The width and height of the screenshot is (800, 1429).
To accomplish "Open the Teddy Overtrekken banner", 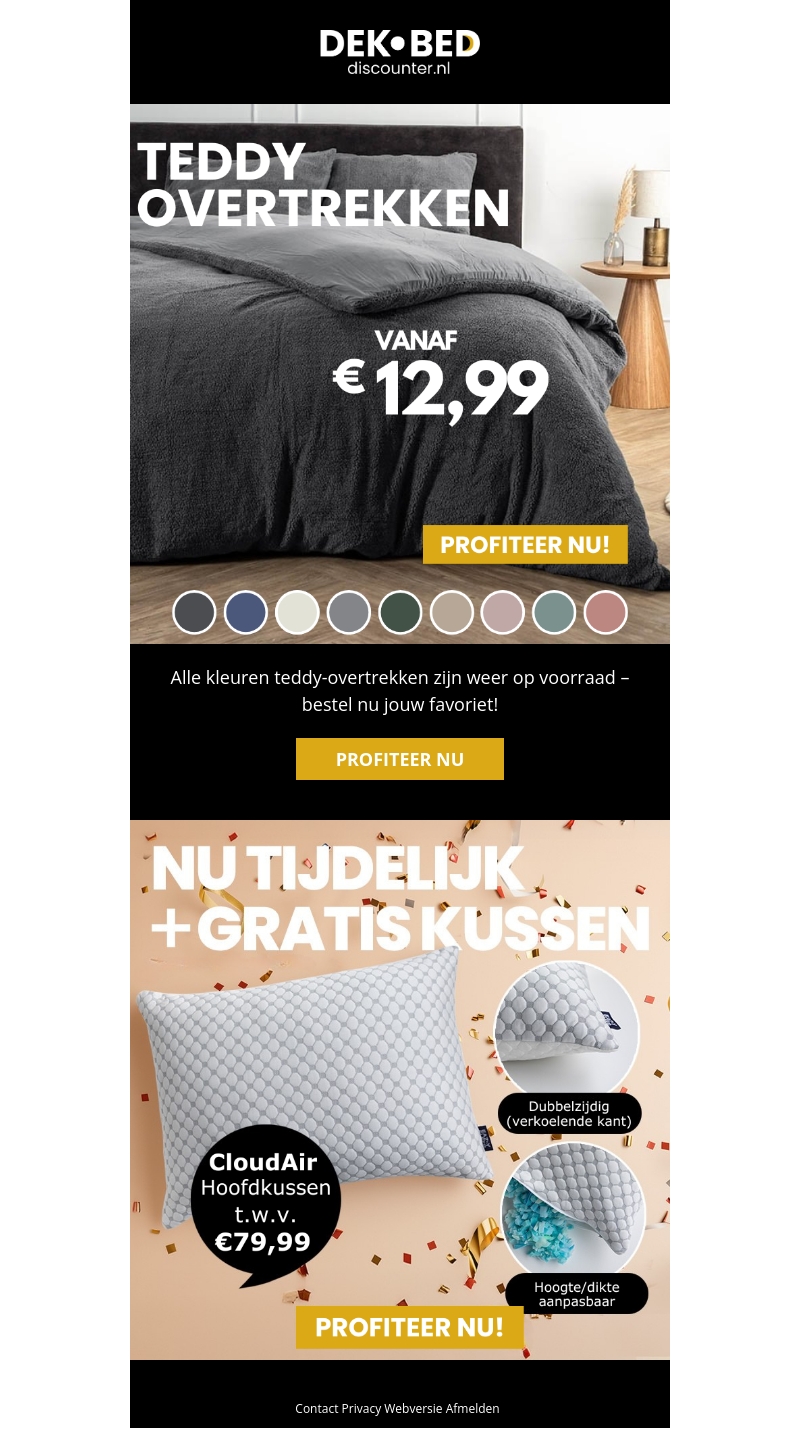I will pyautogui.click(x=399, y=373).
